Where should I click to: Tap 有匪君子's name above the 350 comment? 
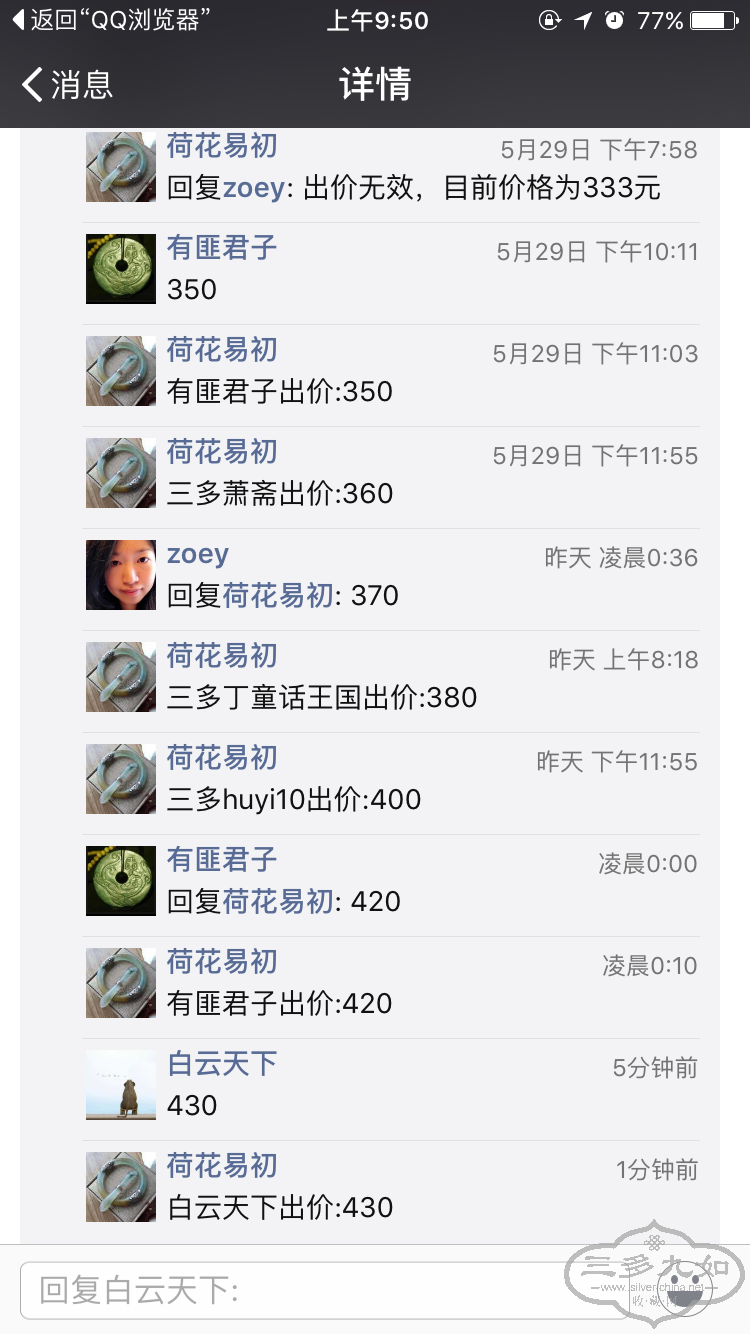(x=222, y=247)
